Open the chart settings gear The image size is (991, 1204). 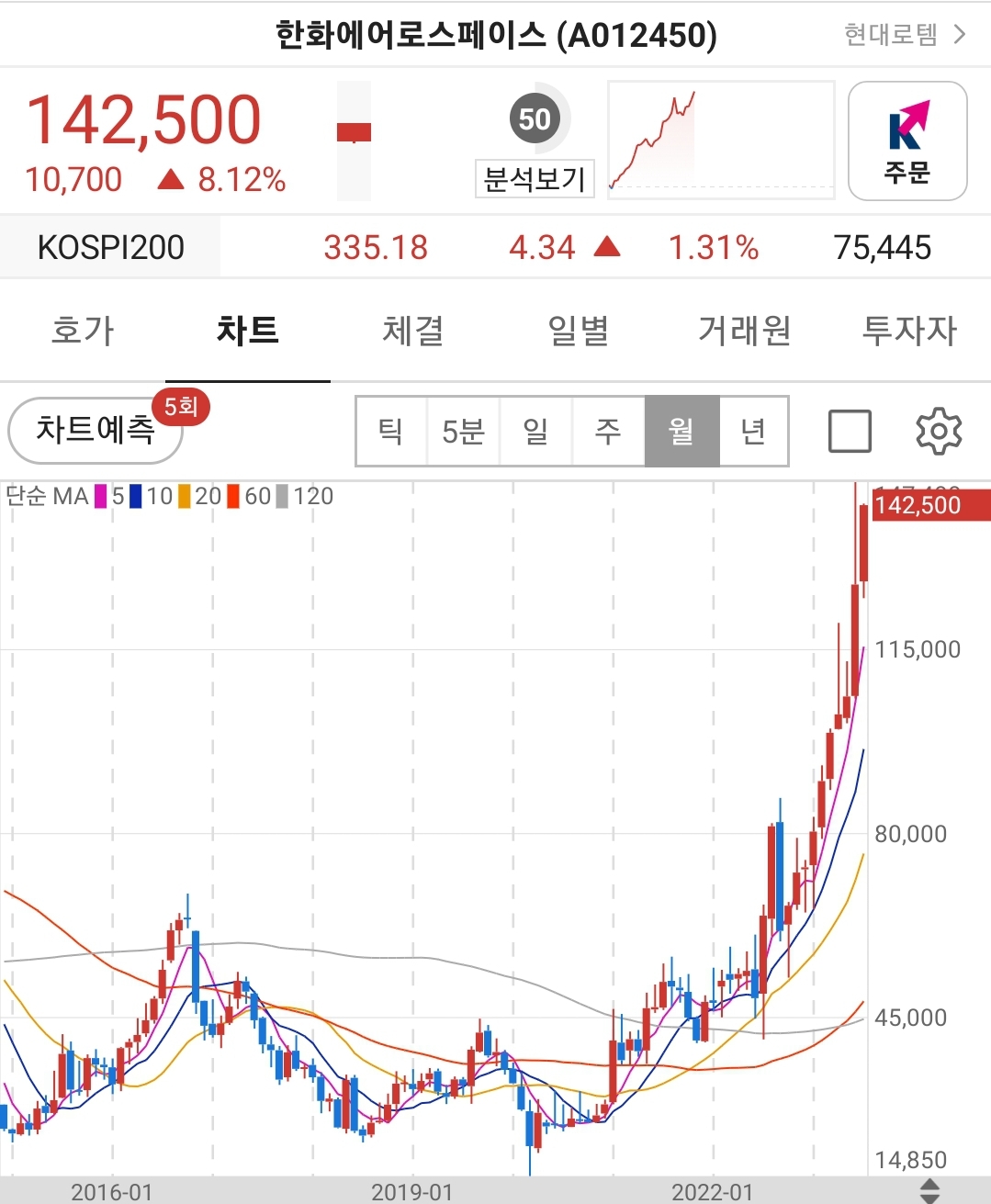pos(940,431)
